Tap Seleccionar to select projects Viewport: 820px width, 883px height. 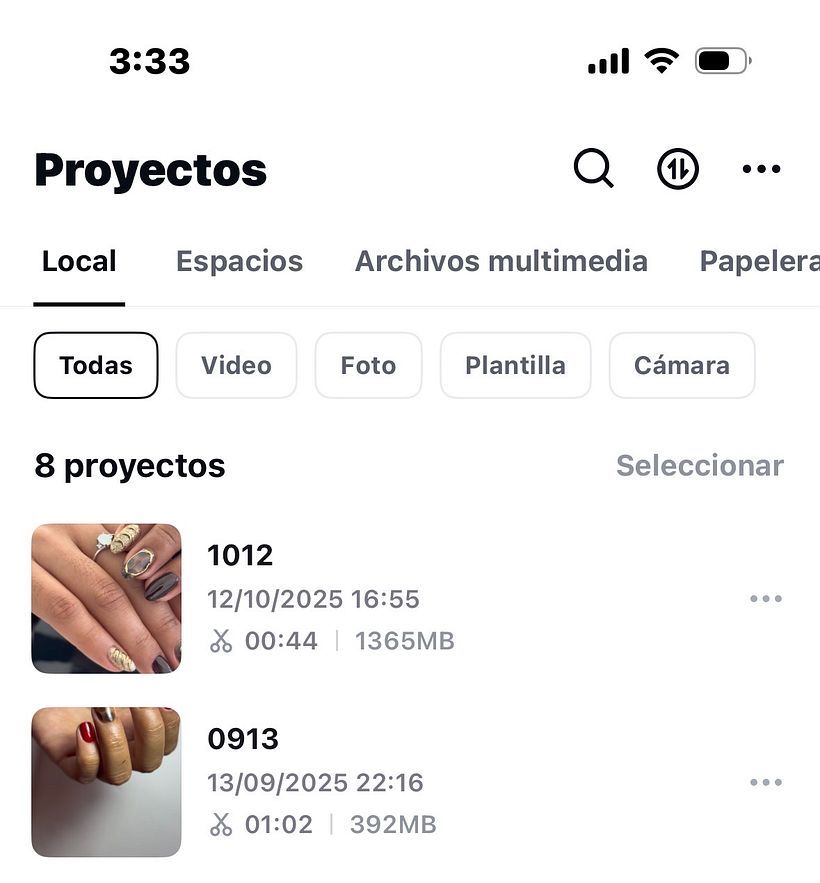pyautogui.click(x=700, y=465)
